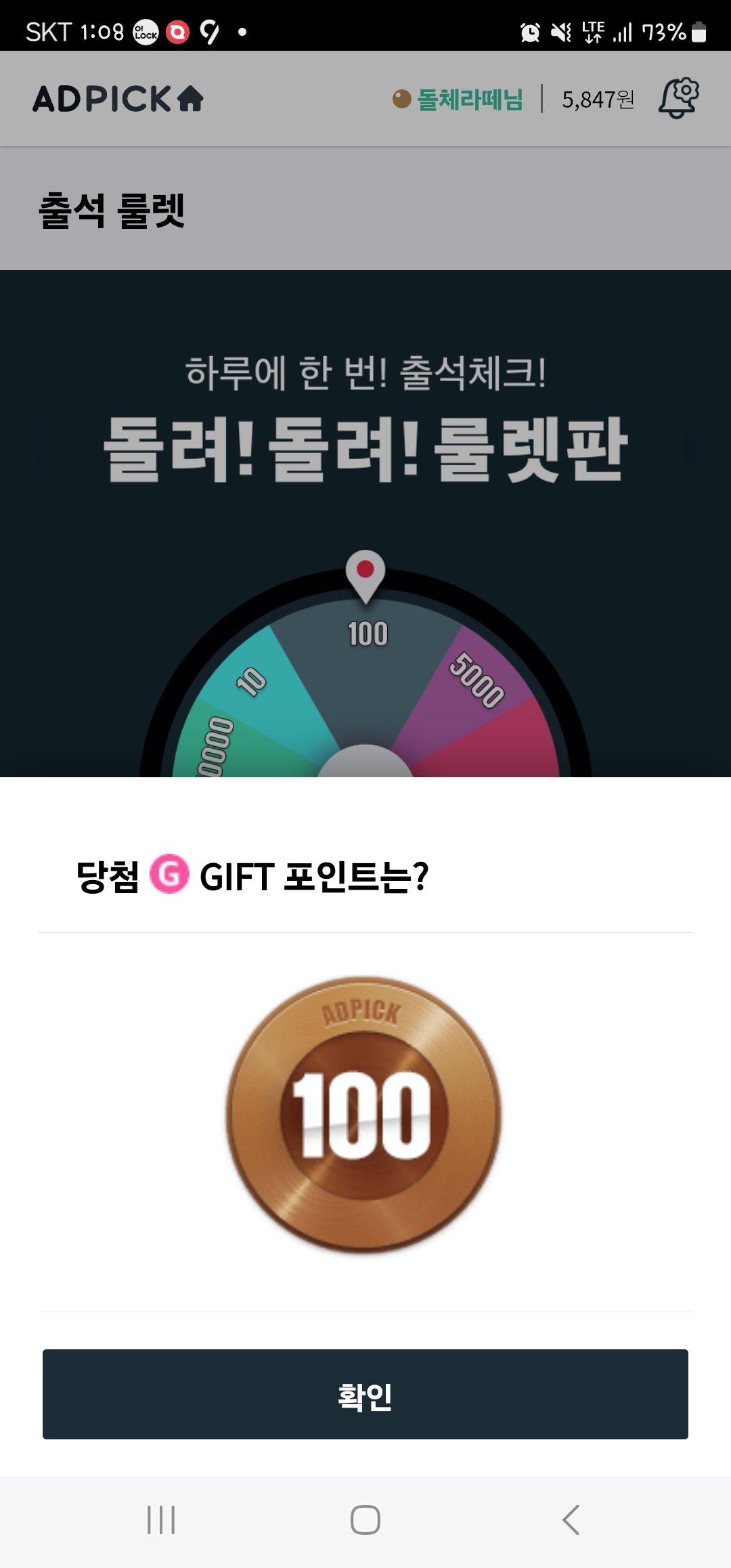Open the 돌체라떼님 profile link
731x1568 pixels.
pos(458,100)
